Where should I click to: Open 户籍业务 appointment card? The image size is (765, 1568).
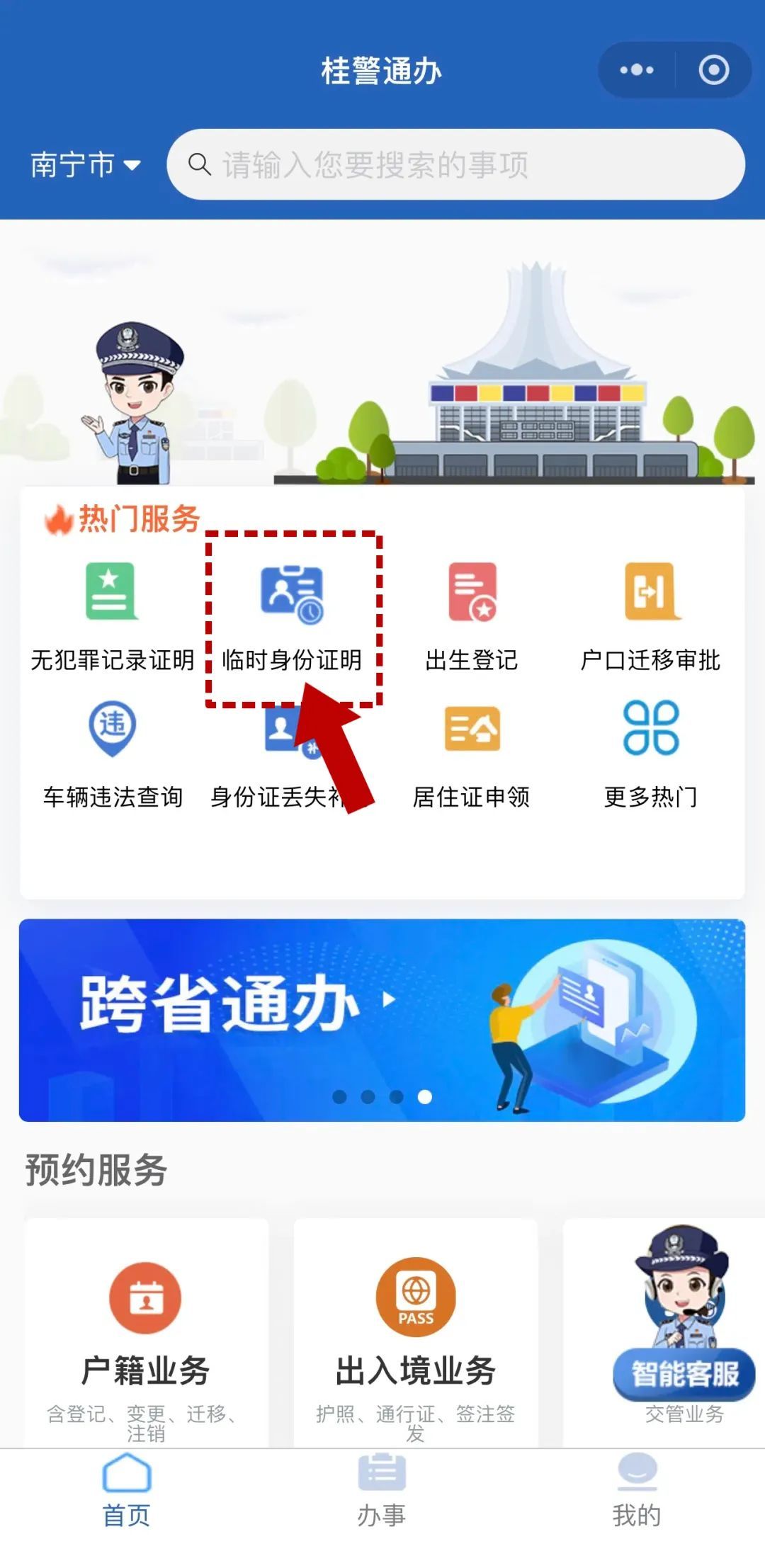click(x=146, y=1331)
